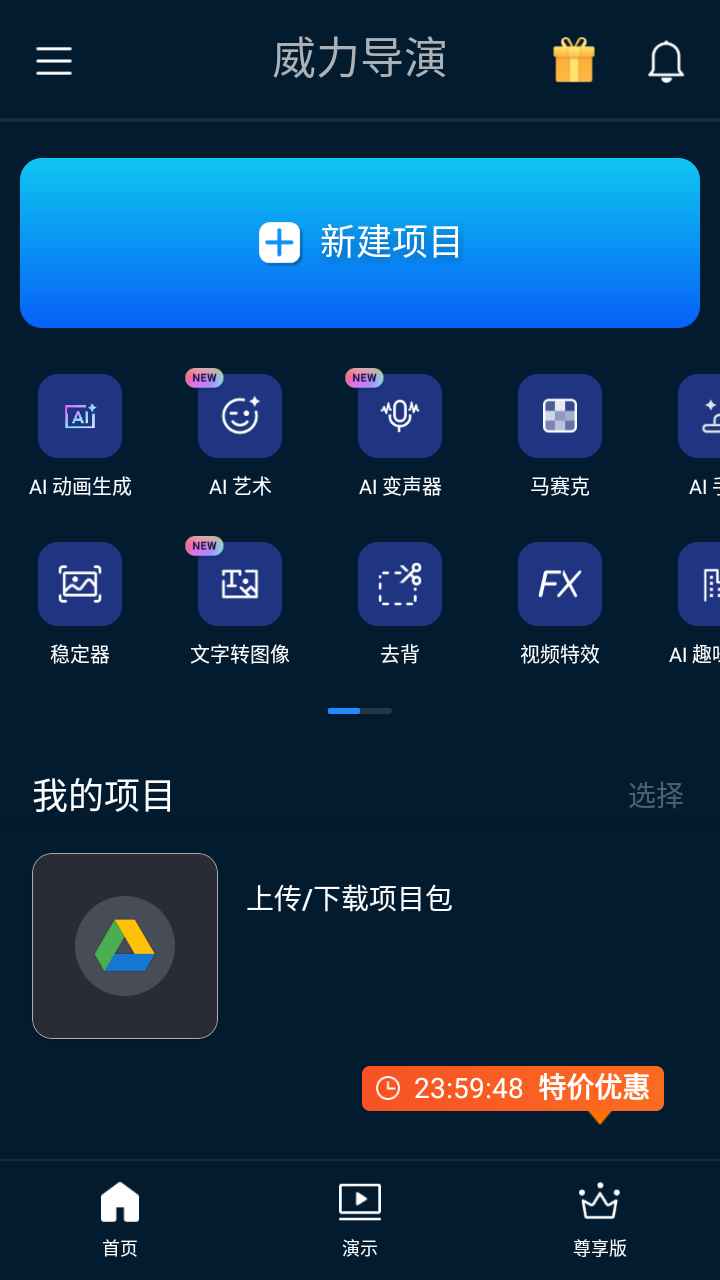
Task: Open the AI 动画生成 tool
Action: tap(80, 416)
